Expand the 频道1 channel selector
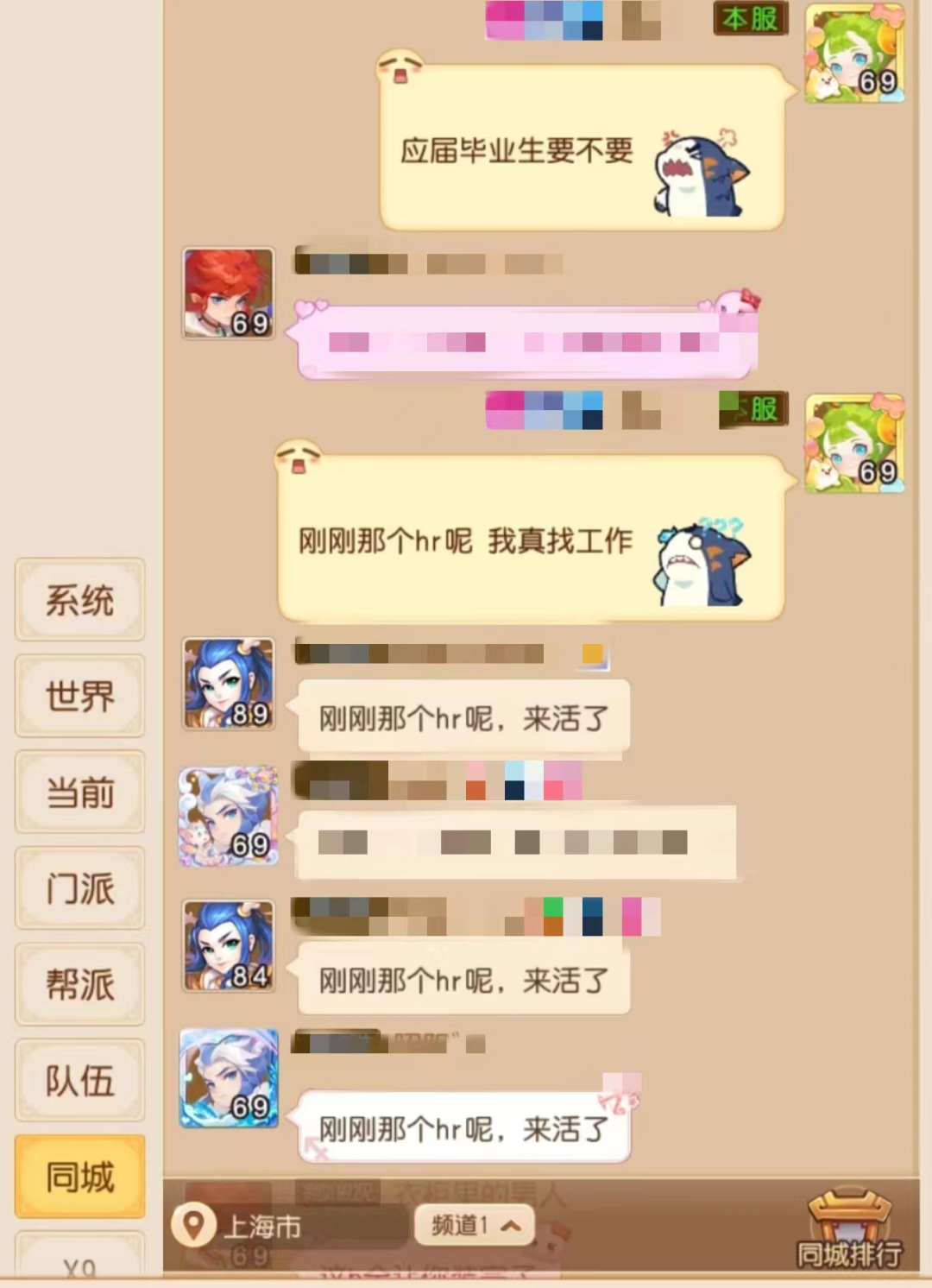Screen dimensions: 932x1288 pyautogui.click(x=474, y=1225)
